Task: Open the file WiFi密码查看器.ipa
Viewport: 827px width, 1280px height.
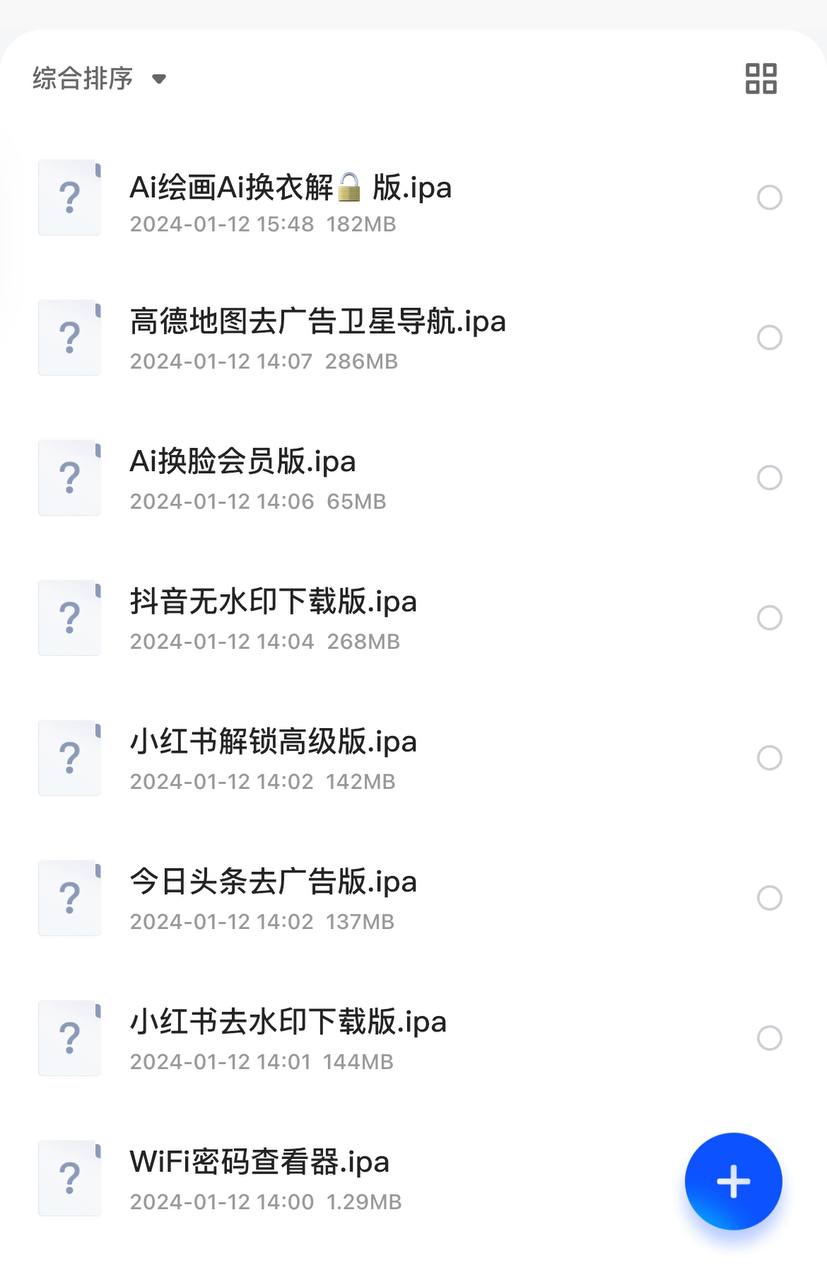Action: point(260,1161)
